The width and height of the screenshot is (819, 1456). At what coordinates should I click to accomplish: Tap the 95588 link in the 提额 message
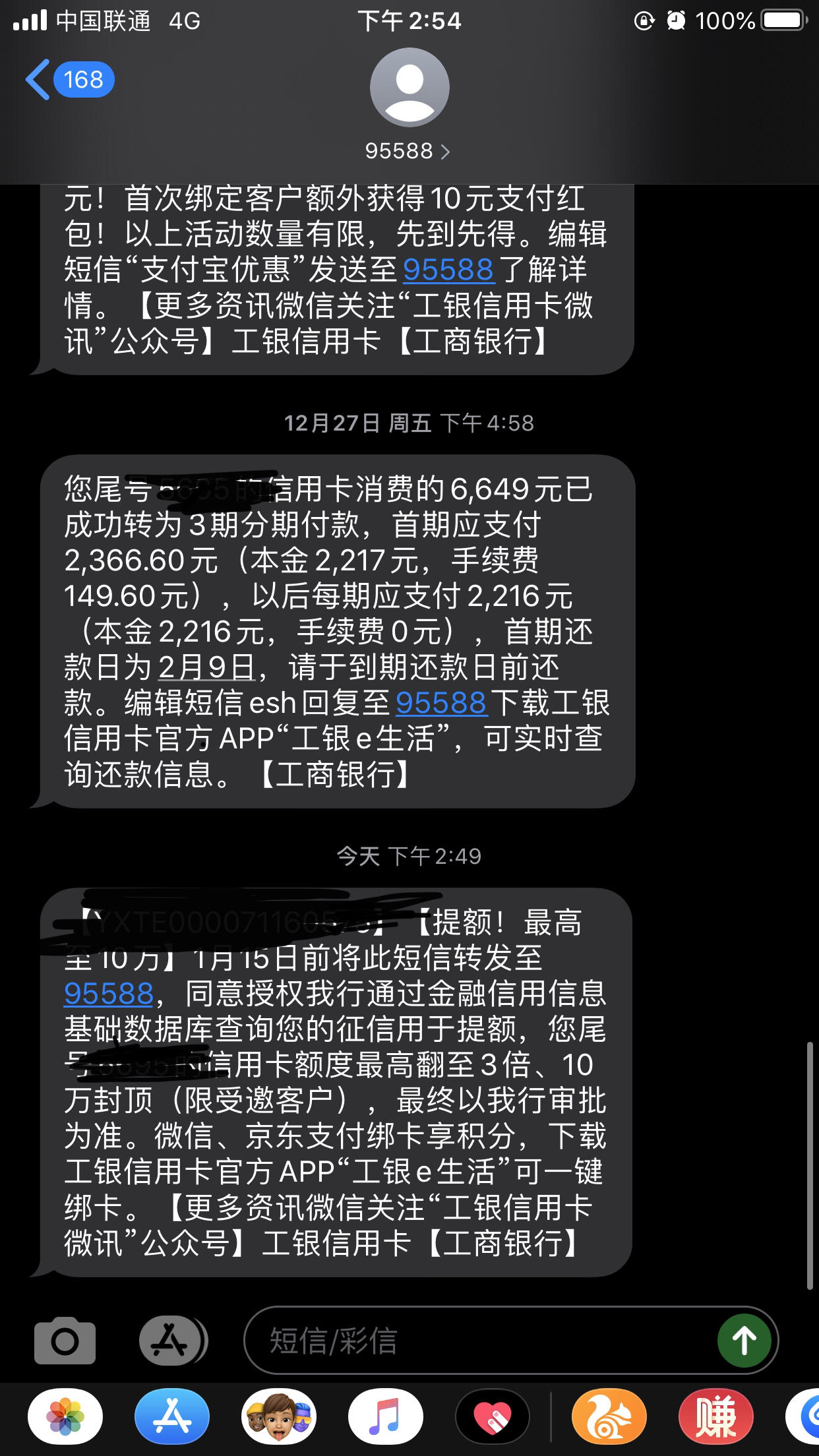coord(109,993)
